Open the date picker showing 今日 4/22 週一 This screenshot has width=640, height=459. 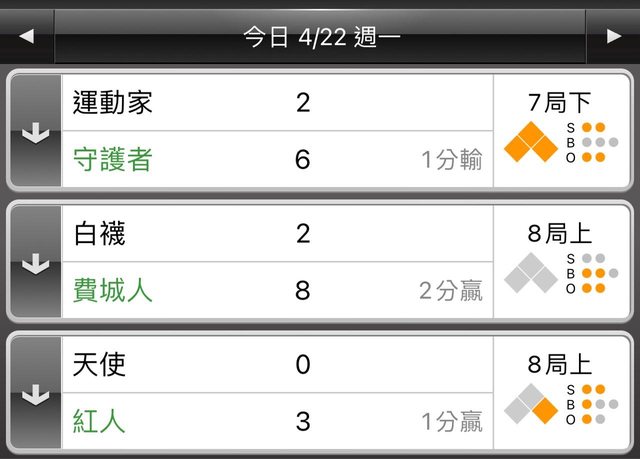pos(320,37)
